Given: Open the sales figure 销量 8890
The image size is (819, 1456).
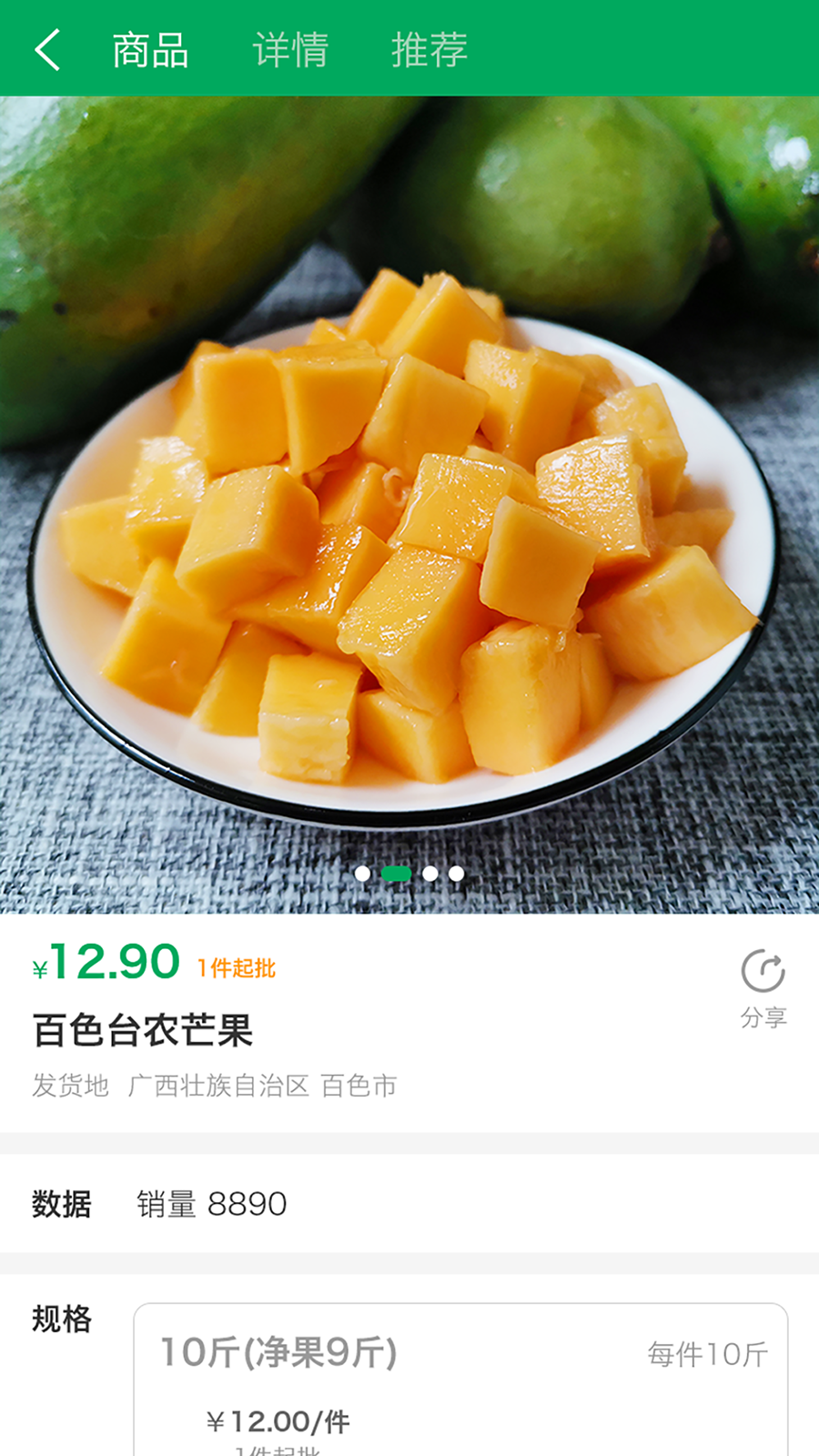Looking at the screenshot, I should tap(209, 1205).
